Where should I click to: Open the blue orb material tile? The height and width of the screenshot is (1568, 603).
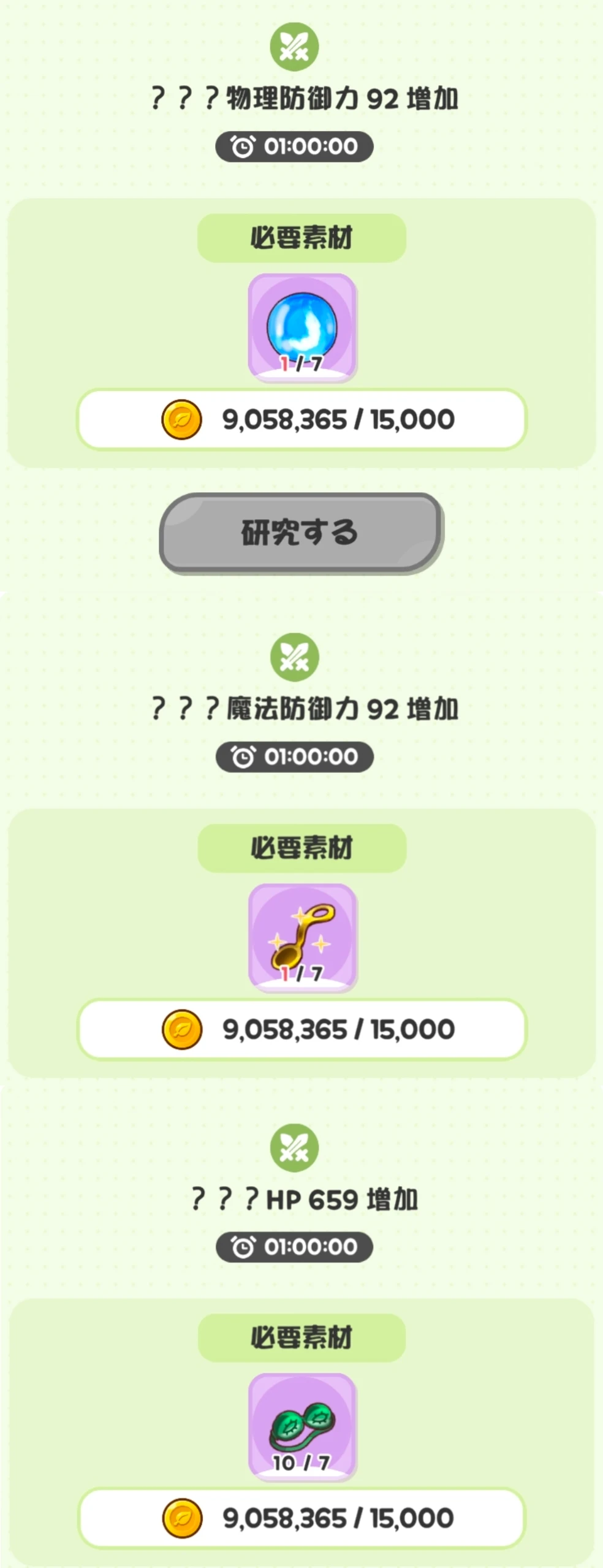click(302, 327)
